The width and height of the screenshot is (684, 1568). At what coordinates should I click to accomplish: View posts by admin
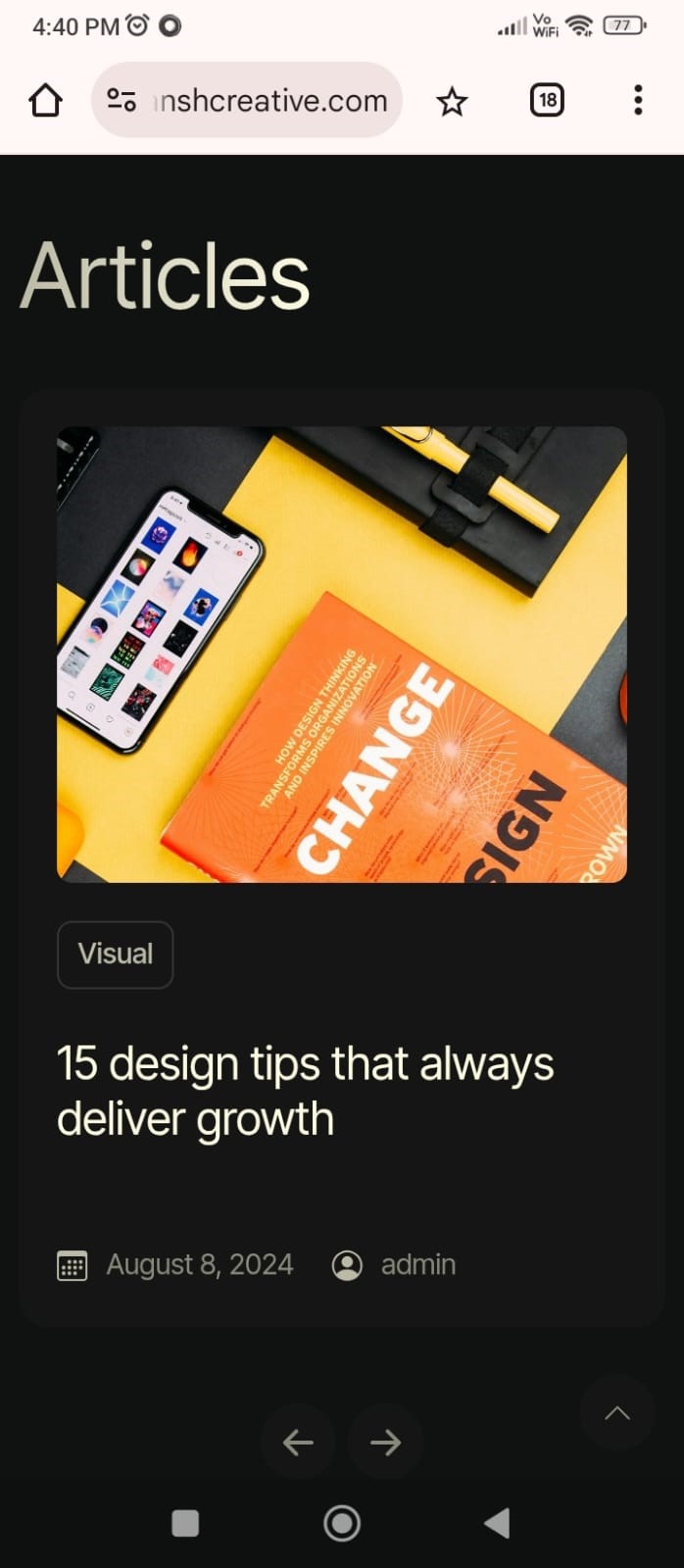(416, 1264)
